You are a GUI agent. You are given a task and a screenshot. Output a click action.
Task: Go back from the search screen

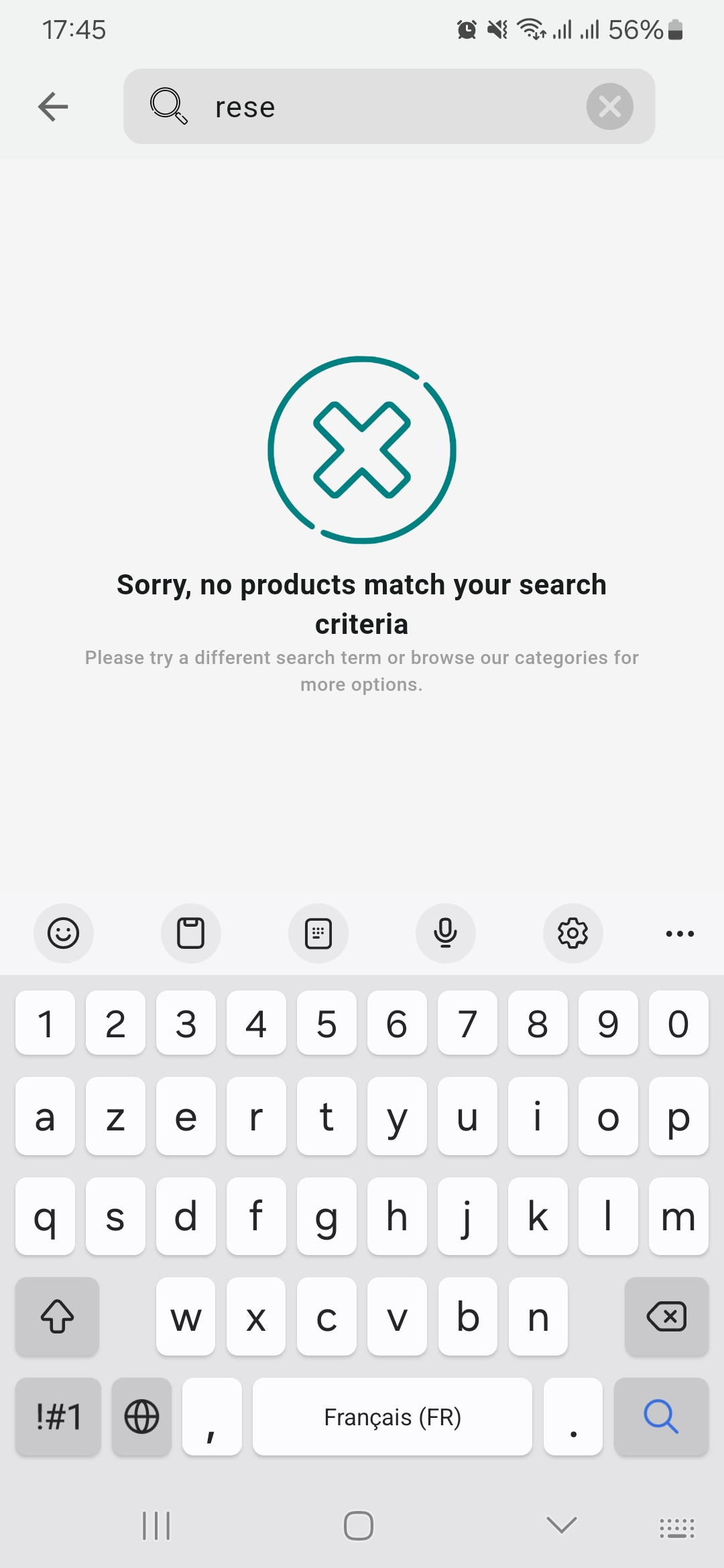pos(53,107)
